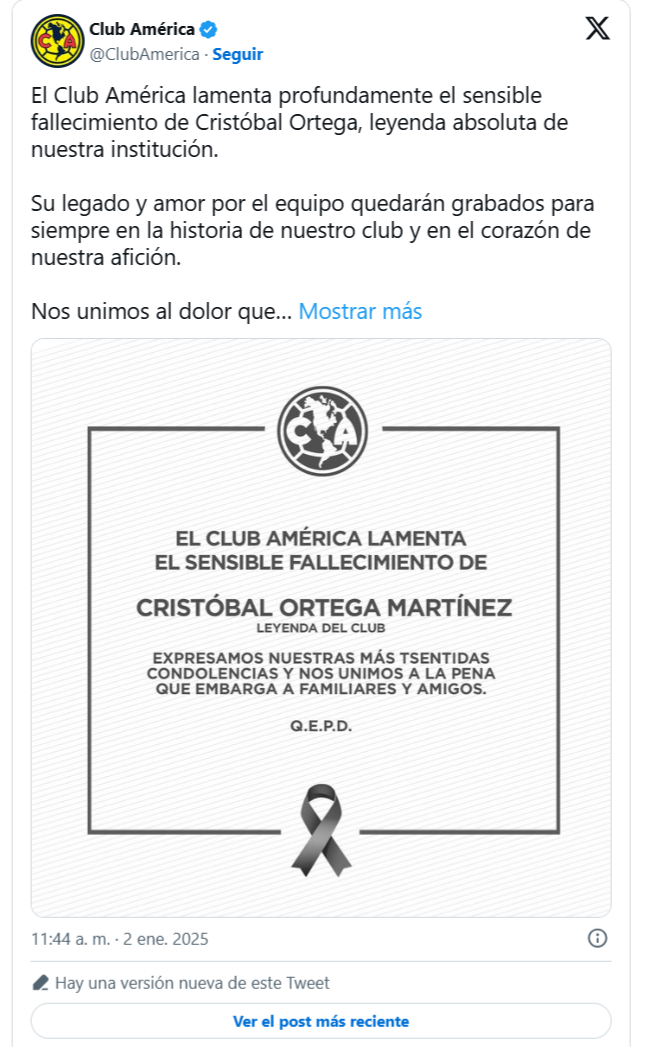The width and height of the screenshot is (645, 1047).
Task: Open the tweet's info icon
Action: (597, 938)
